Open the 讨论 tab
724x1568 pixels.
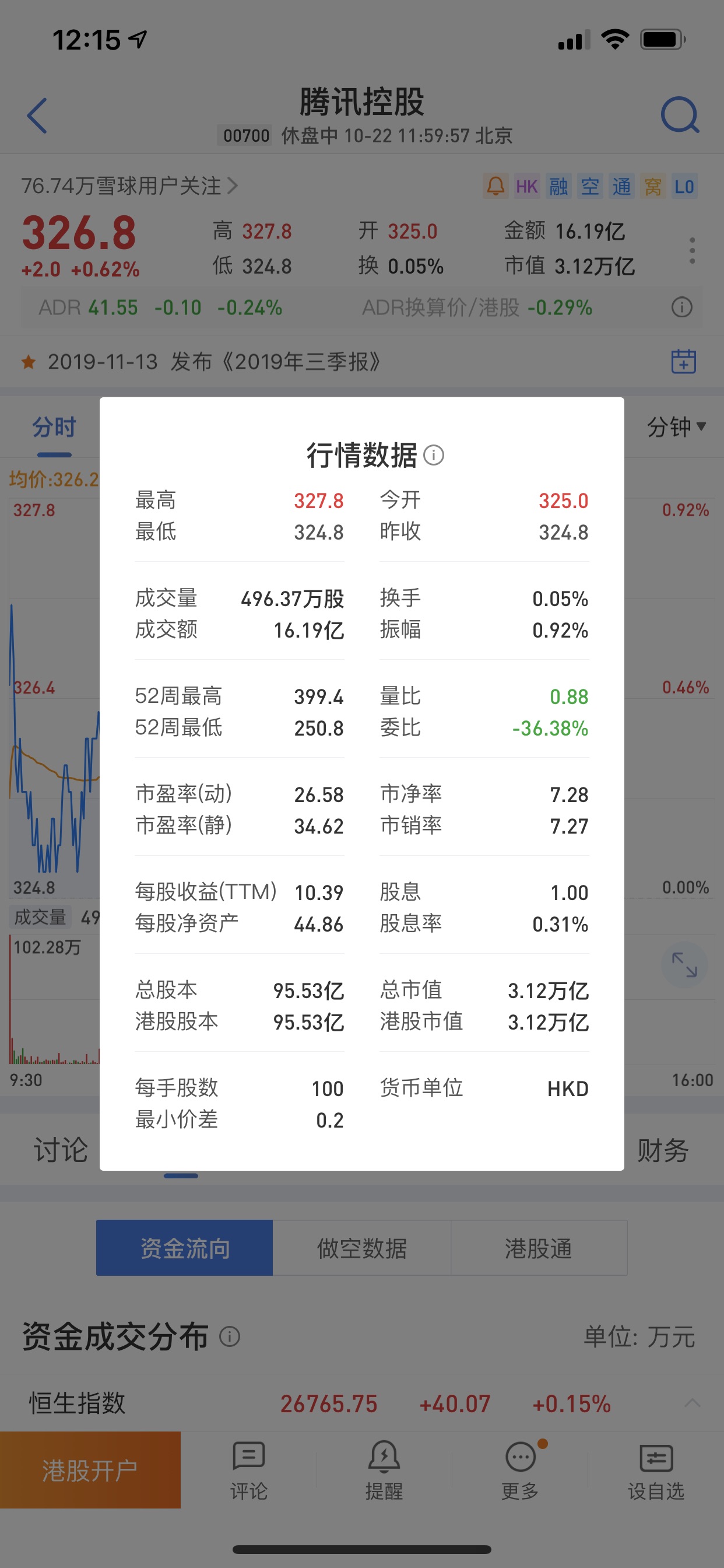(x=60, y=1150)
